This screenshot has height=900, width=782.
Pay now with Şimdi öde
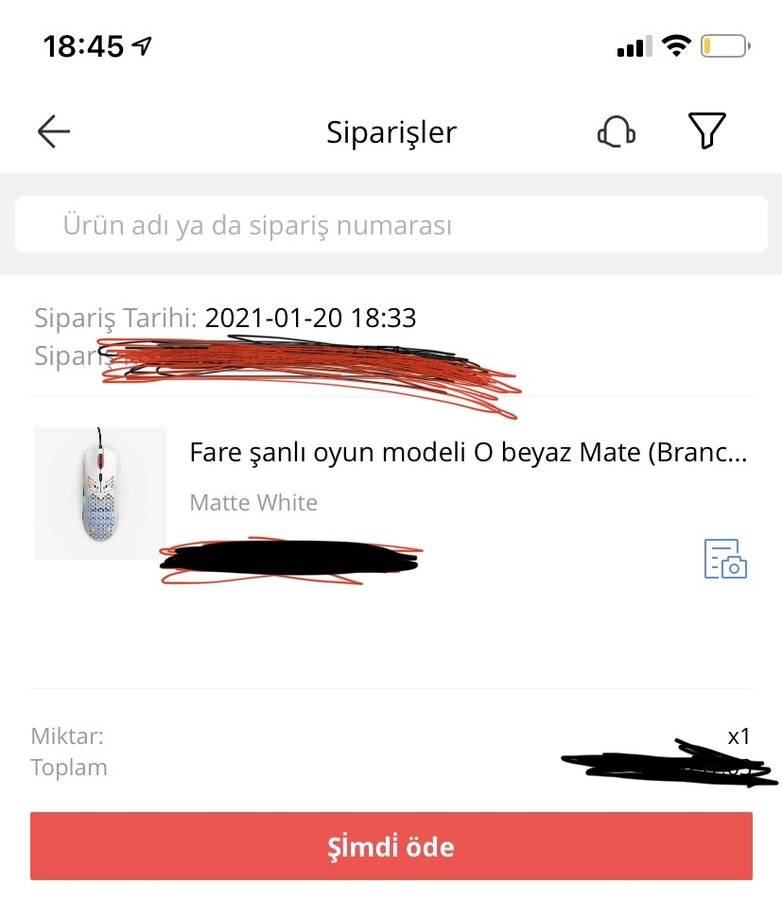[x=391, y=847]
